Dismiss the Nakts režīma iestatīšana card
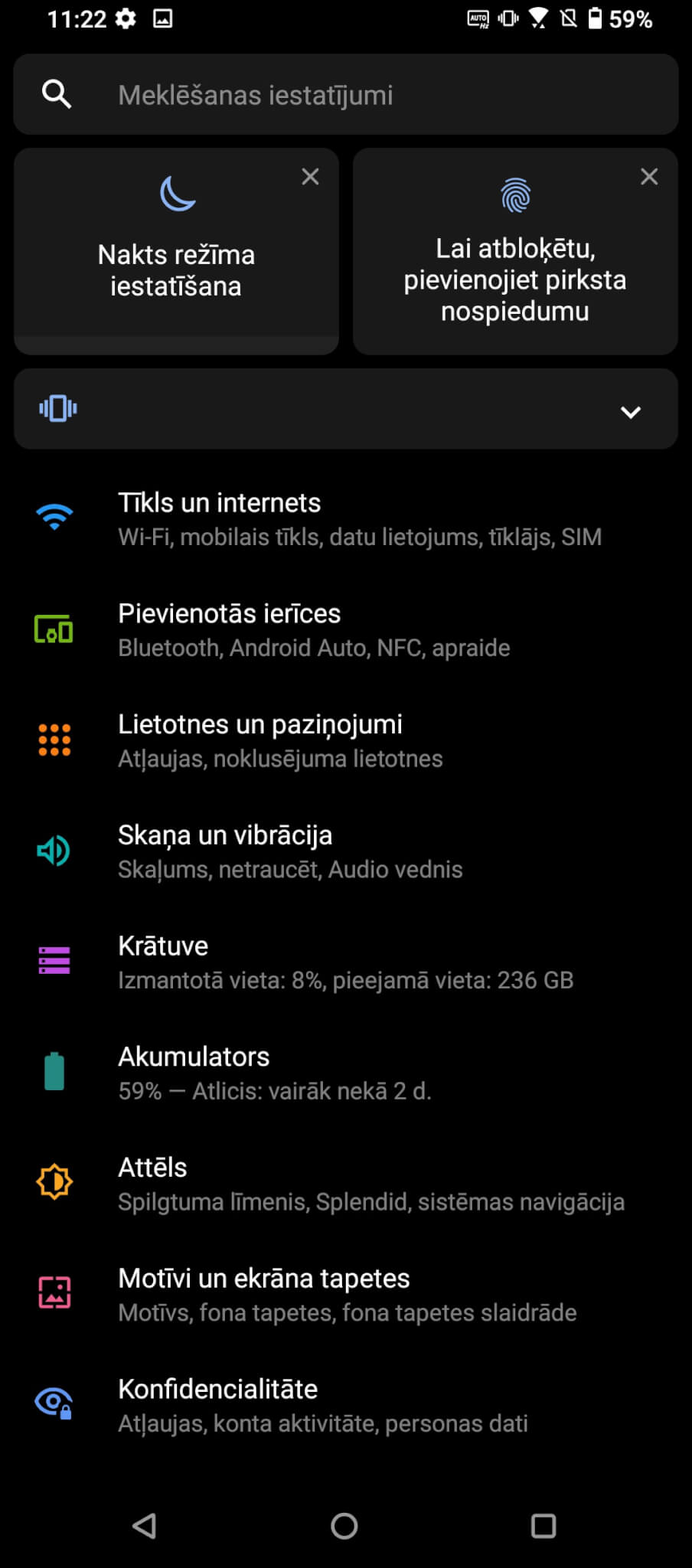Screen dimensions: 692x1568 pyautogui.click(x=310, y=177)
